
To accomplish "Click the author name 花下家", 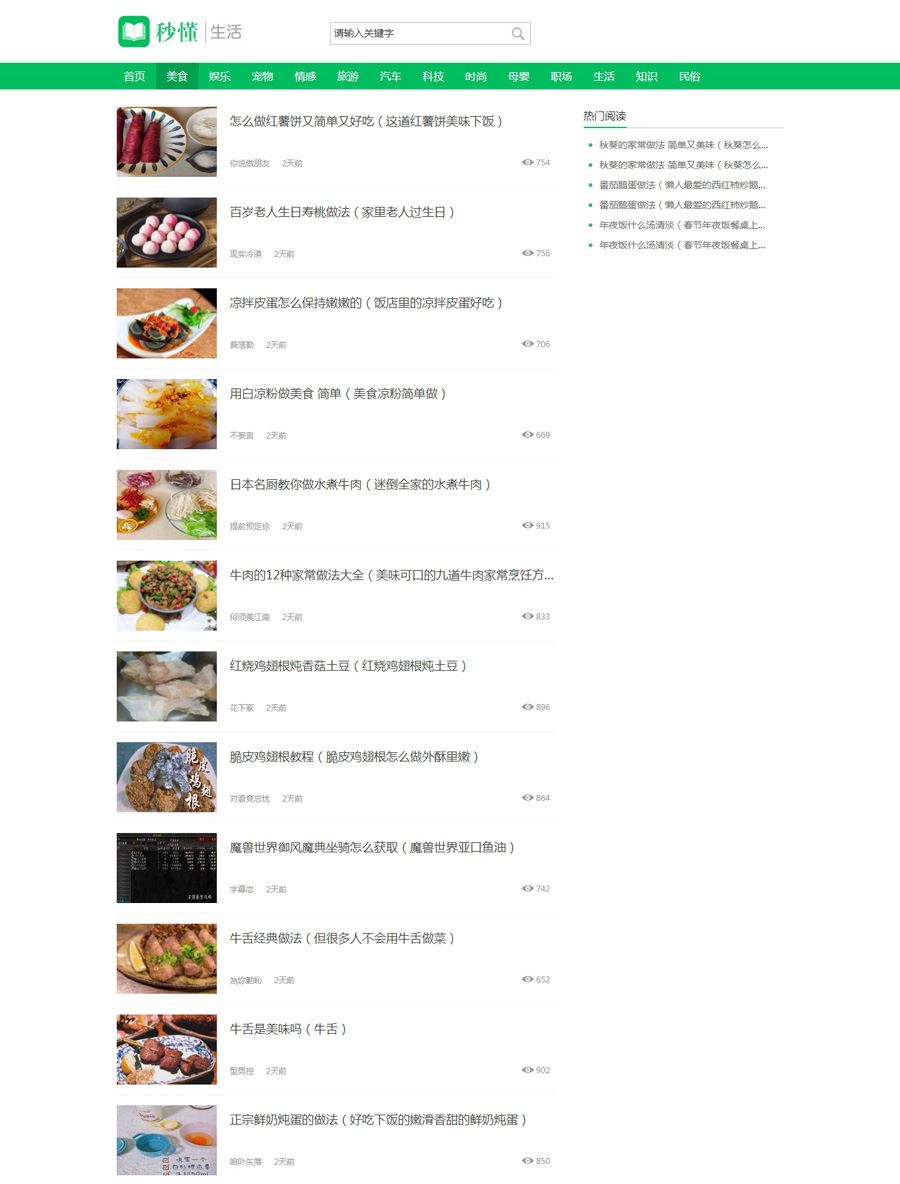I will 244,707.
